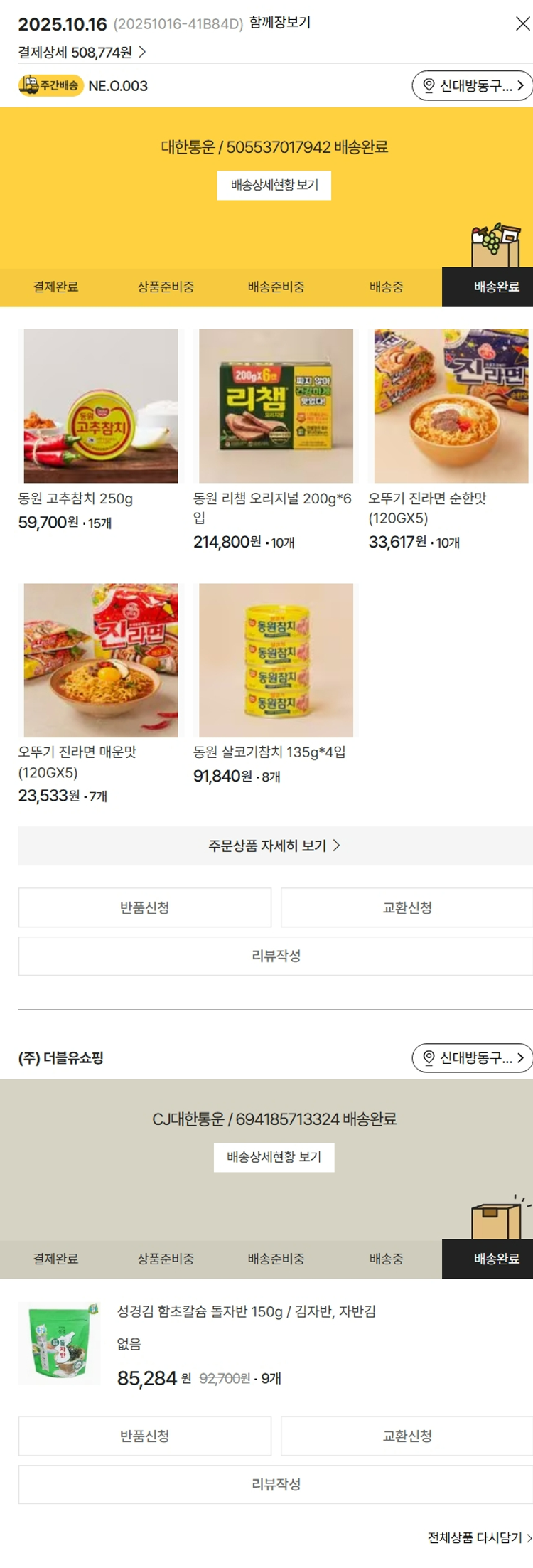This screenshot has width=533, height=1568.
Task: Open 결제상세 508,774원 payment details
Action: click(82, 52)
